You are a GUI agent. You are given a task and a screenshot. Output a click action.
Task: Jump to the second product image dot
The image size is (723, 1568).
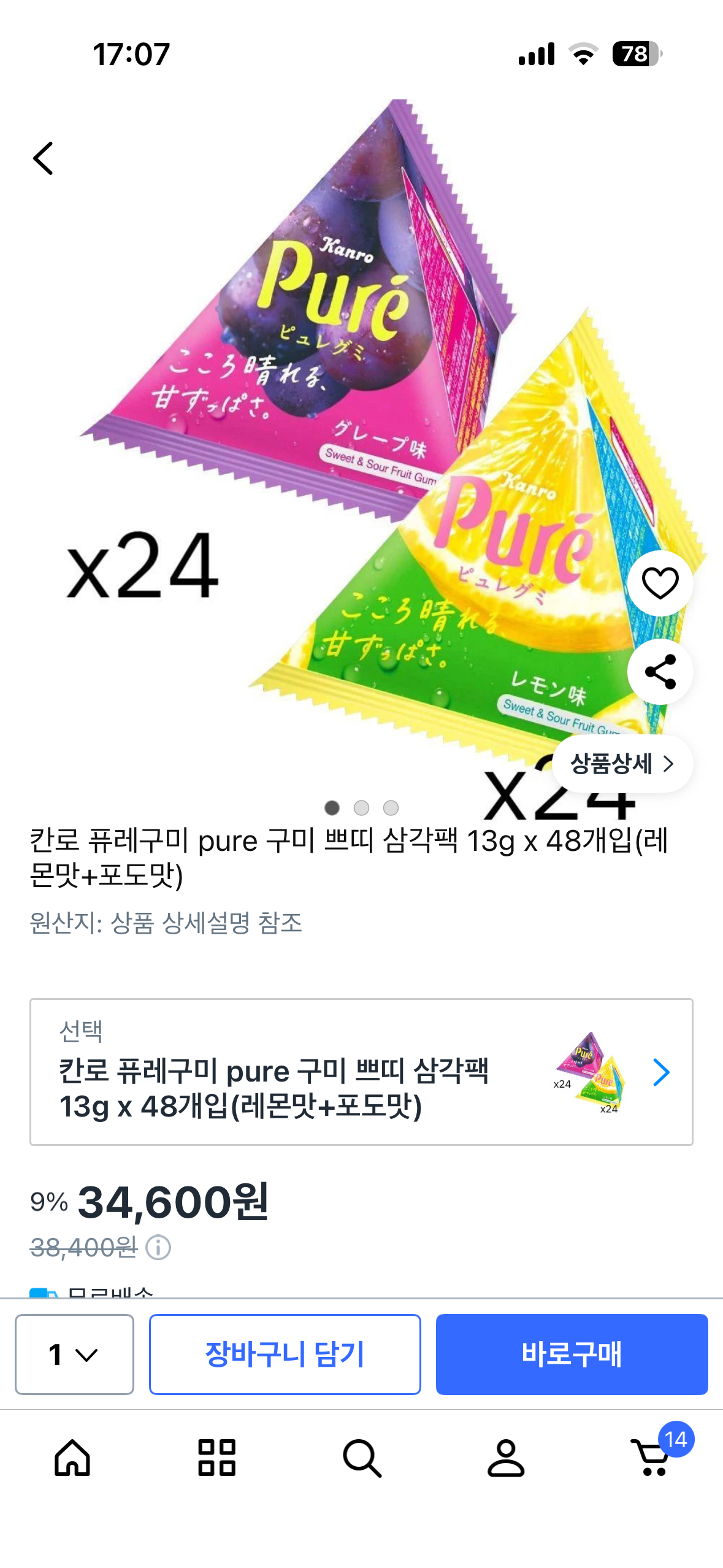pos(361,808)
